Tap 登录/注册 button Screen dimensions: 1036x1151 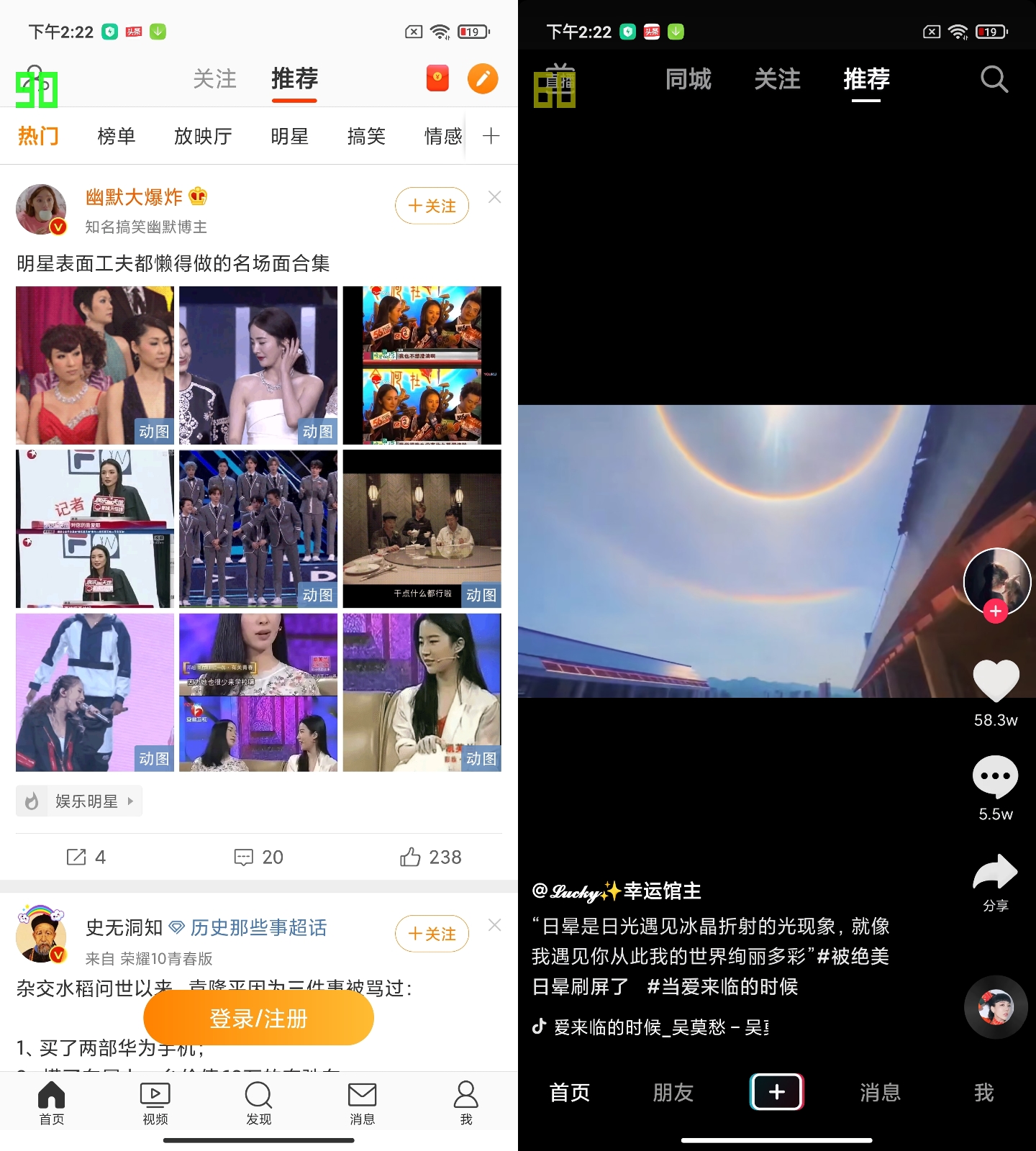(x=258, y=1018)
